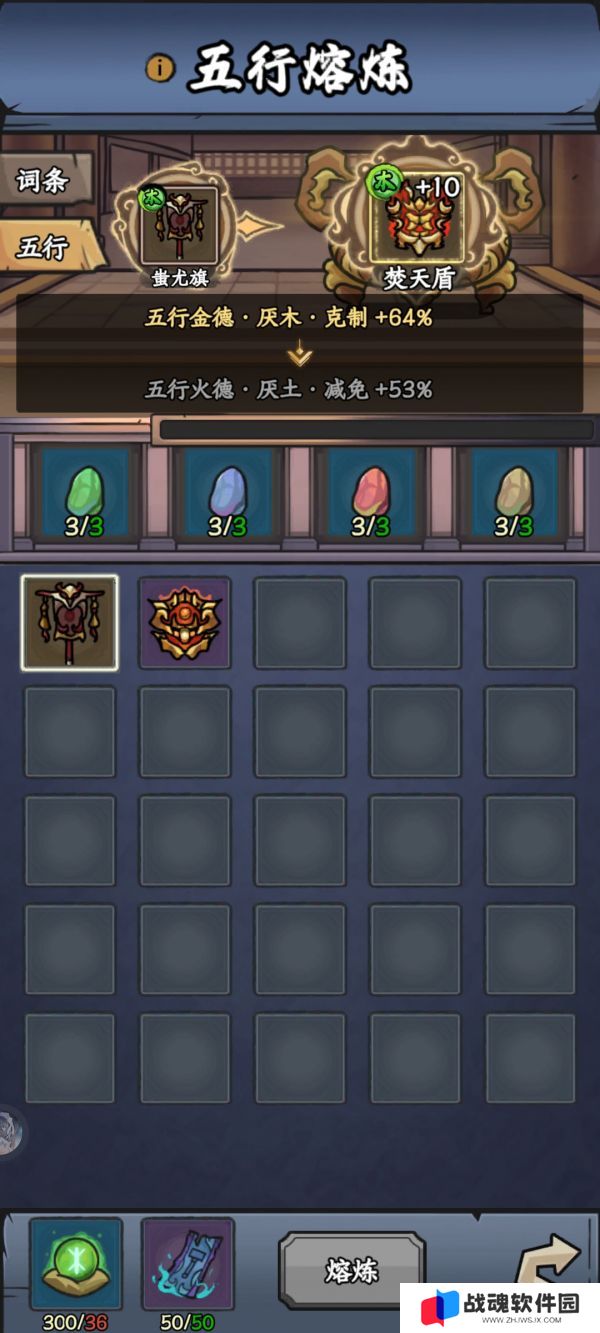
Task: Tap the green orb material 300/36
Action: tap(76, 1265)
